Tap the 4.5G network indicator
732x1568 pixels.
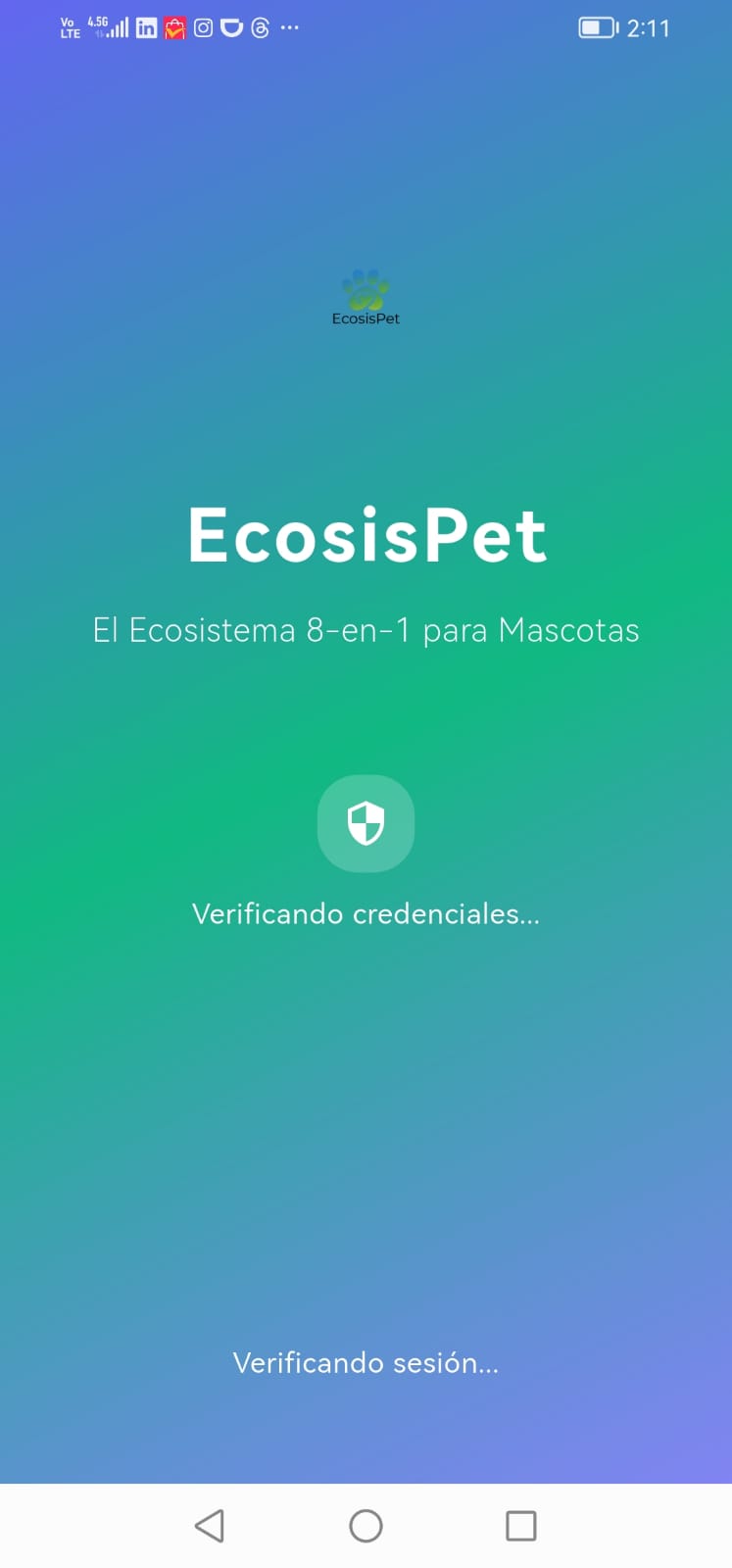point(98,24)
